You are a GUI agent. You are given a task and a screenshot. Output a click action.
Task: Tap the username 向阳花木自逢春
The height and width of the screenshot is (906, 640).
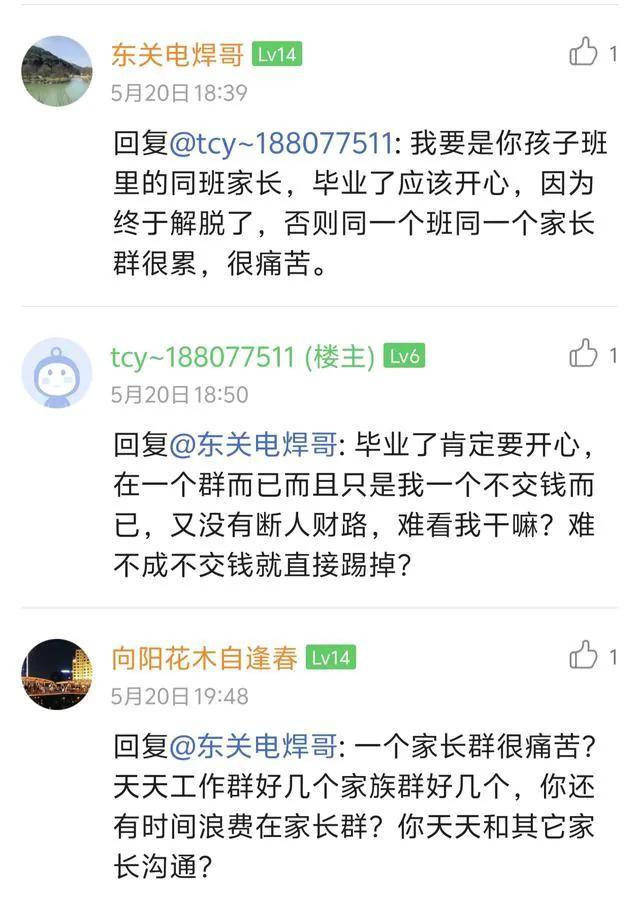203,657
